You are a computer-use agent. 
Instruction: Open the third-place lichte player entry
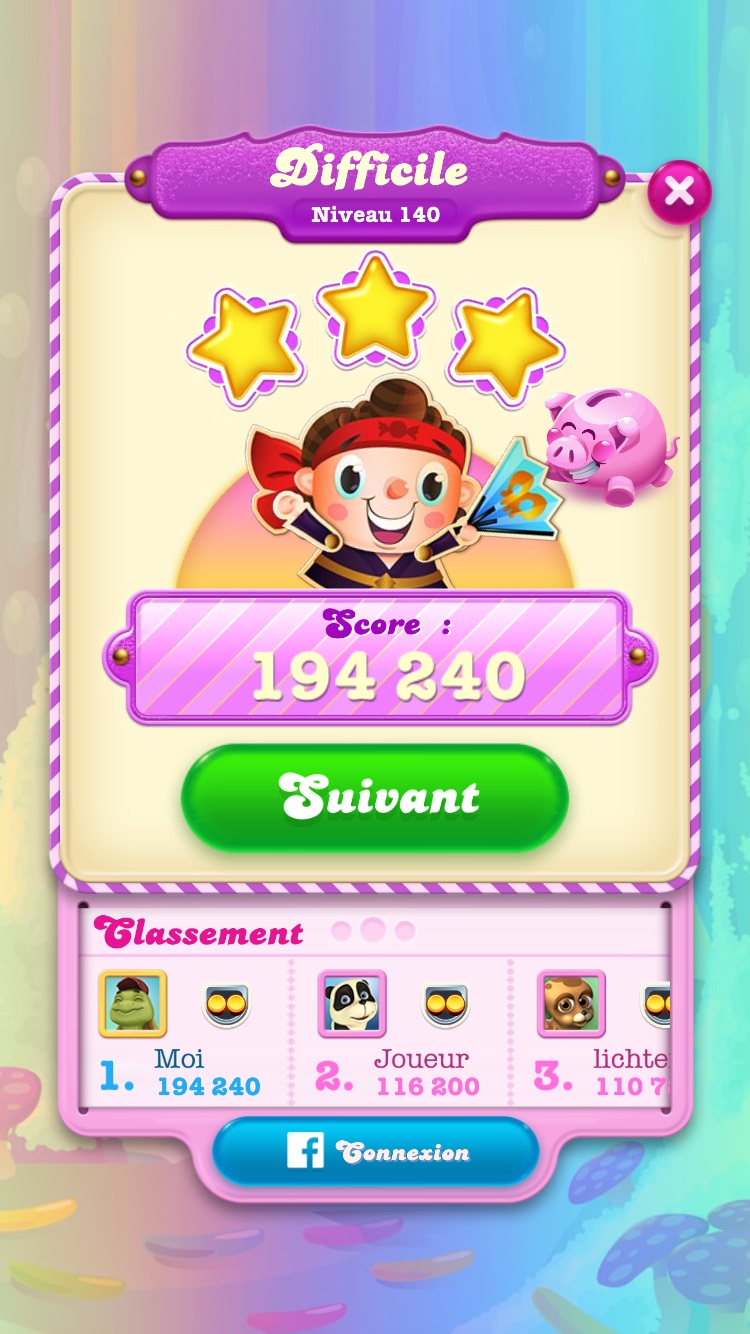(600, 1035)
